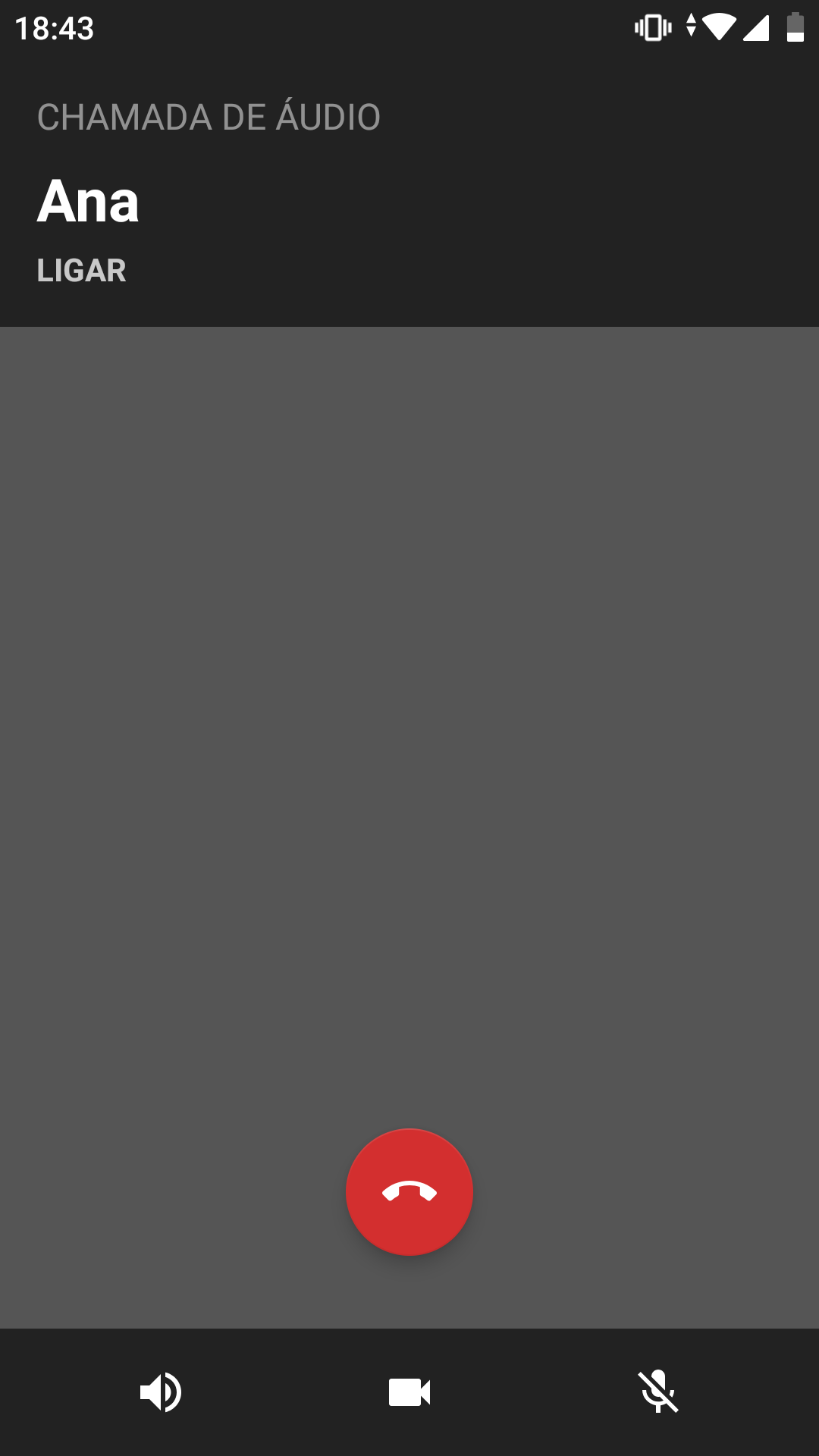
Task: Toggle microphone mute
Action: pyautogui.click(x=658, y=1392)
